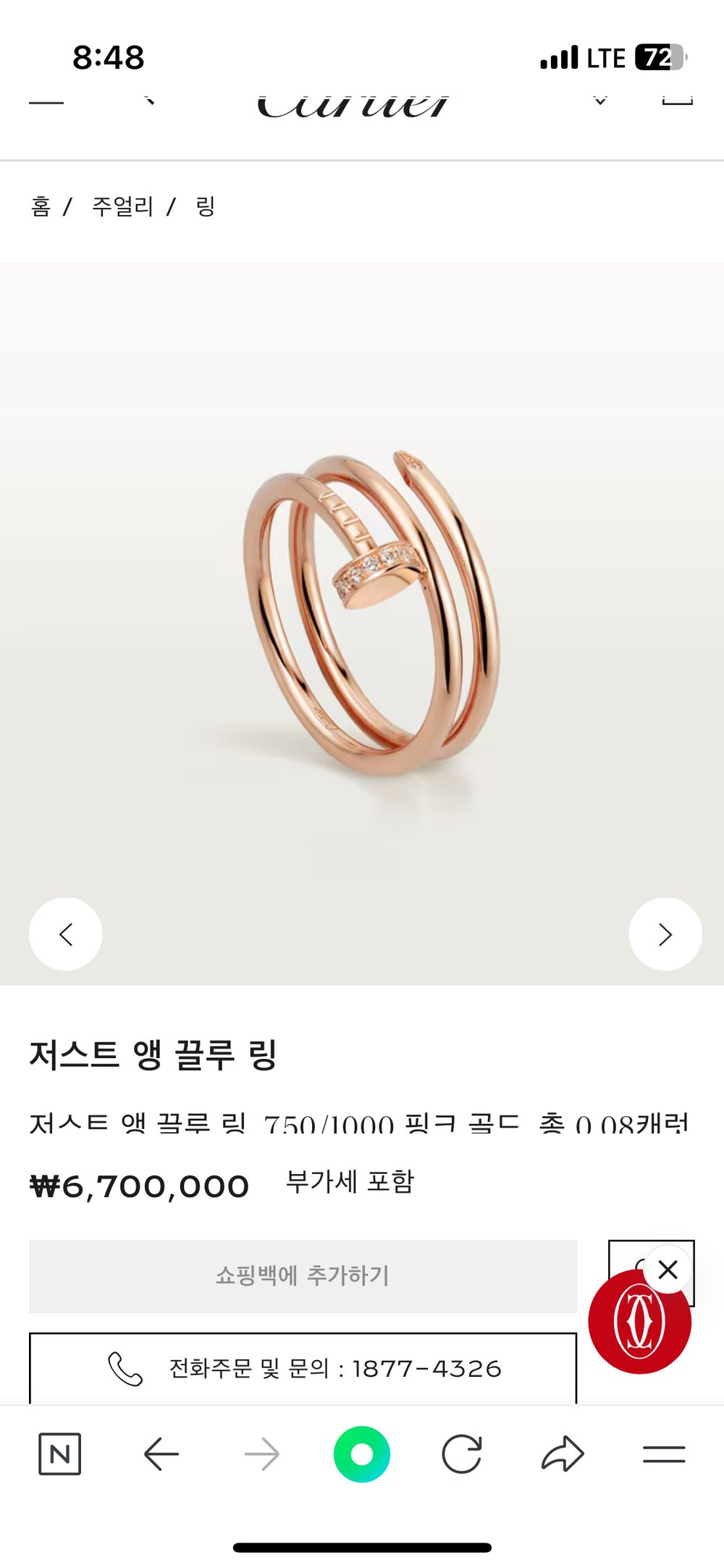Tap 쇼핑백에 추가하기 button
The height and width of the screenshot is (1568, 724).
(303, 1275)
